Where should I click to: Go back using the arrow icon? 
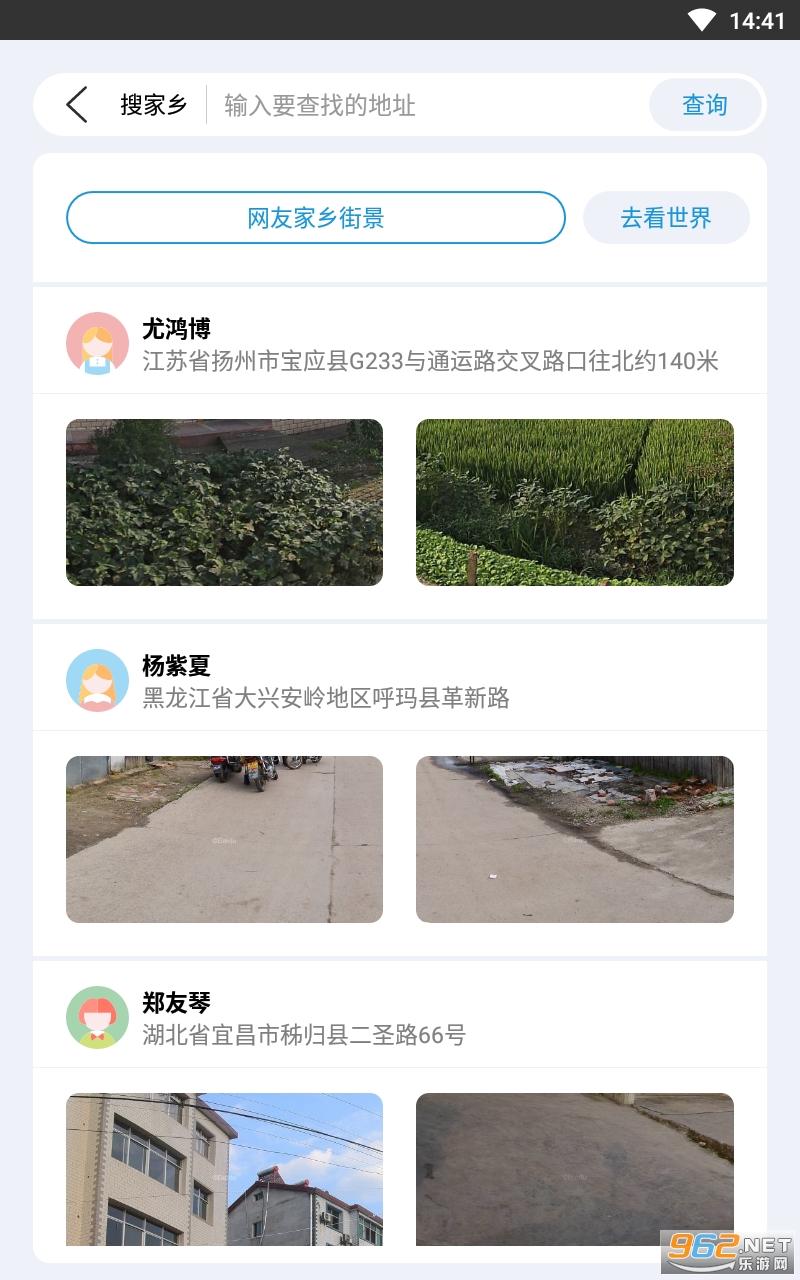point(77,105)
